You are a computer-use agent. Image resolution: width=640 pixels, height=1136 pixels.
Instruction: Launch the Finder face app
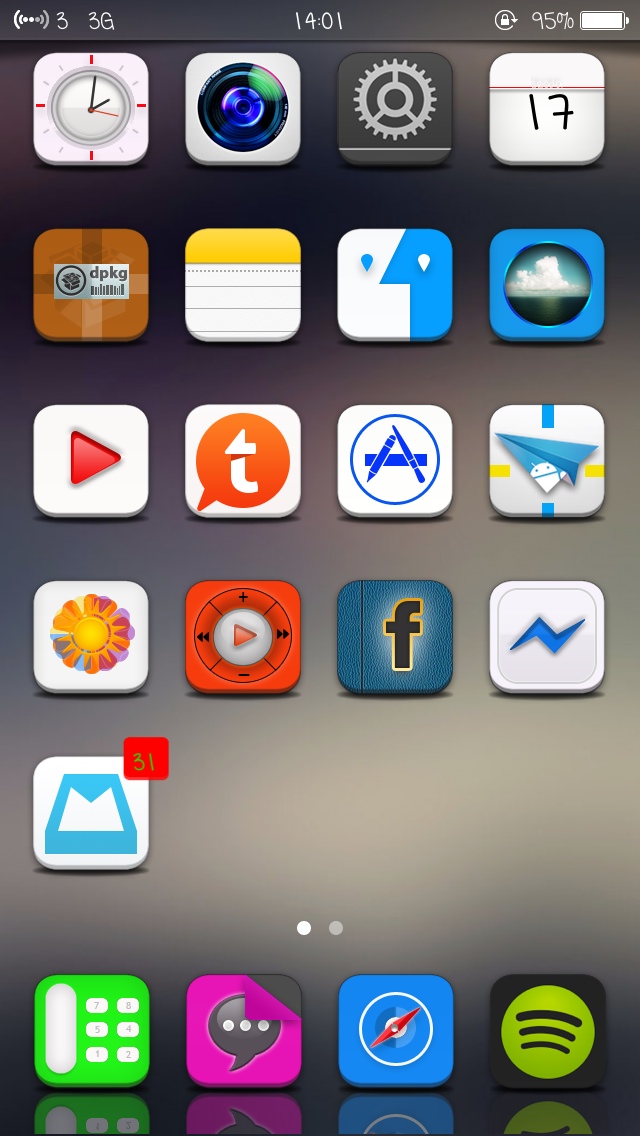(x=395, y=284)
